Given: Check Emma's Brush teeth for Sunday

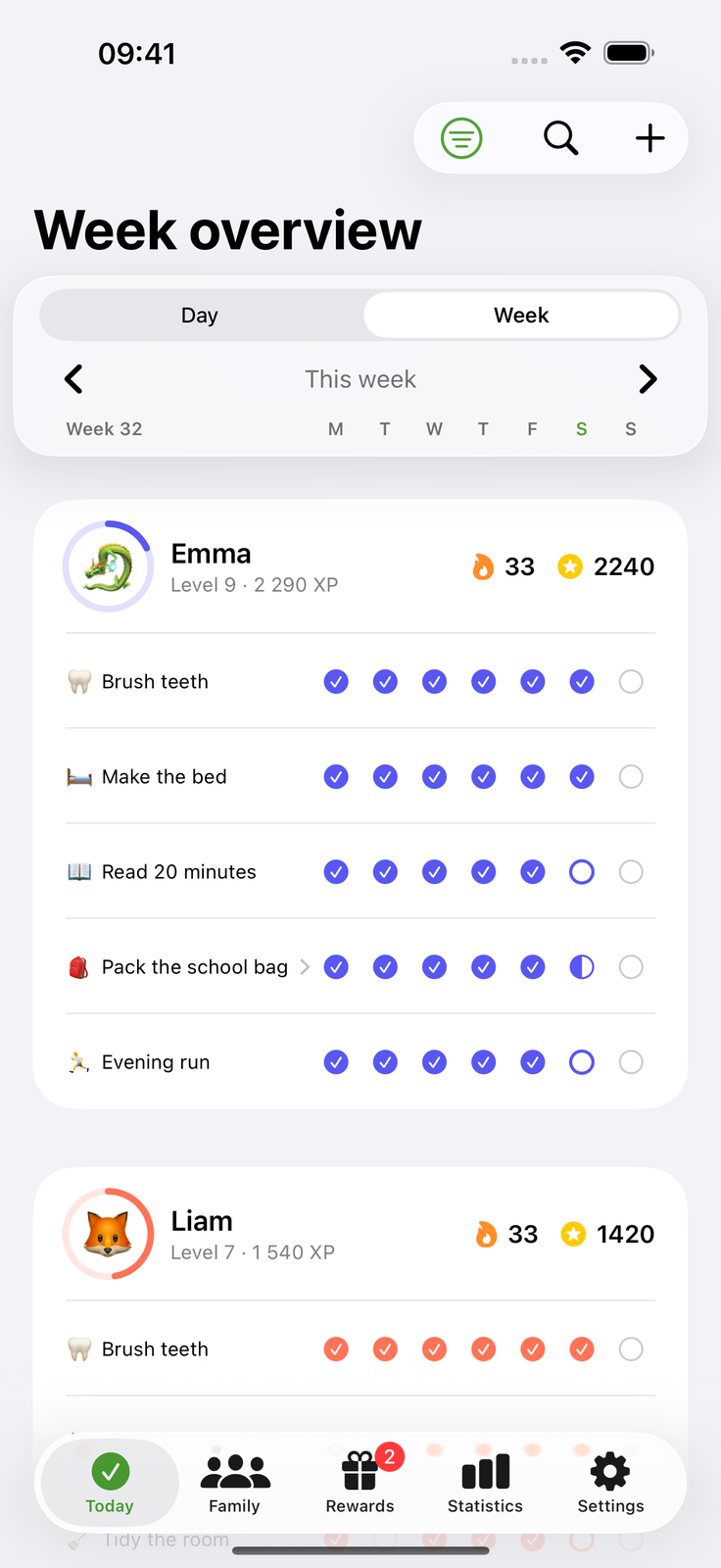Looking at the screenshot, I should tap(631, 682).
